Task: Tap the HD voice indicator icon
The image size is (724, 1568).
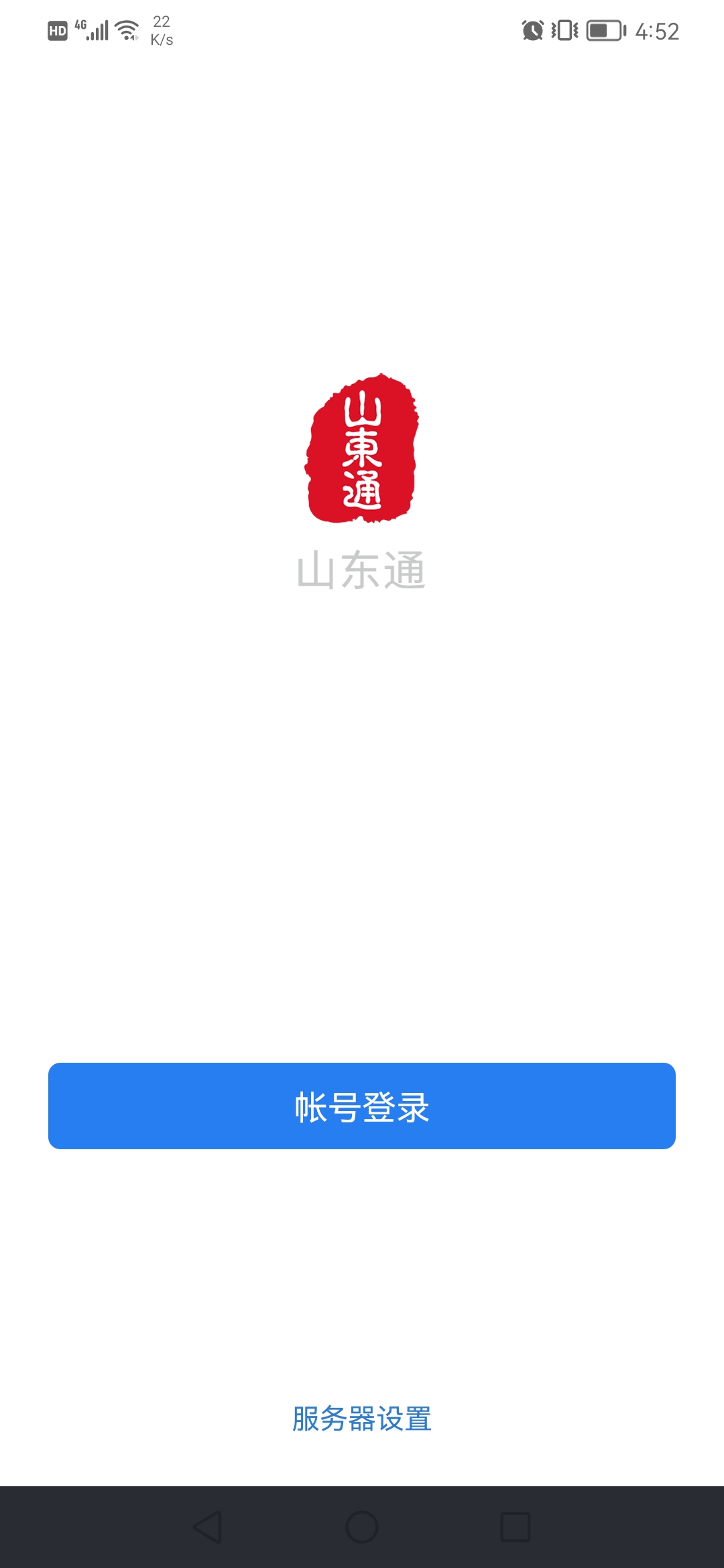Action: click(x=57, y=30)
